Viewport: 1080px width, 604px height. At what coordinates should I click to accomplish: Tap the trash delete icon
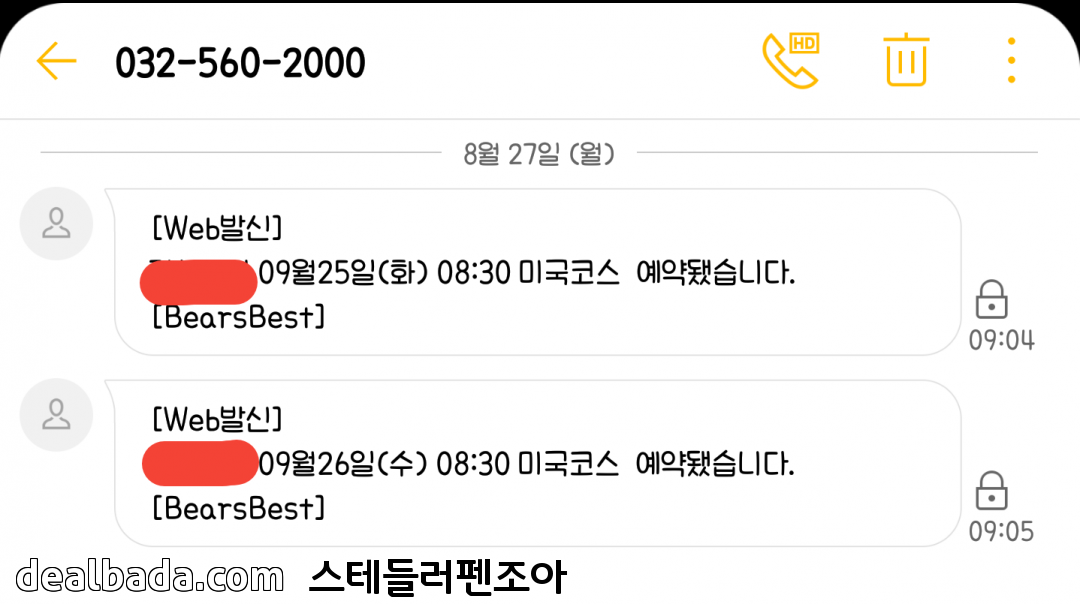(x=906, y=60)
